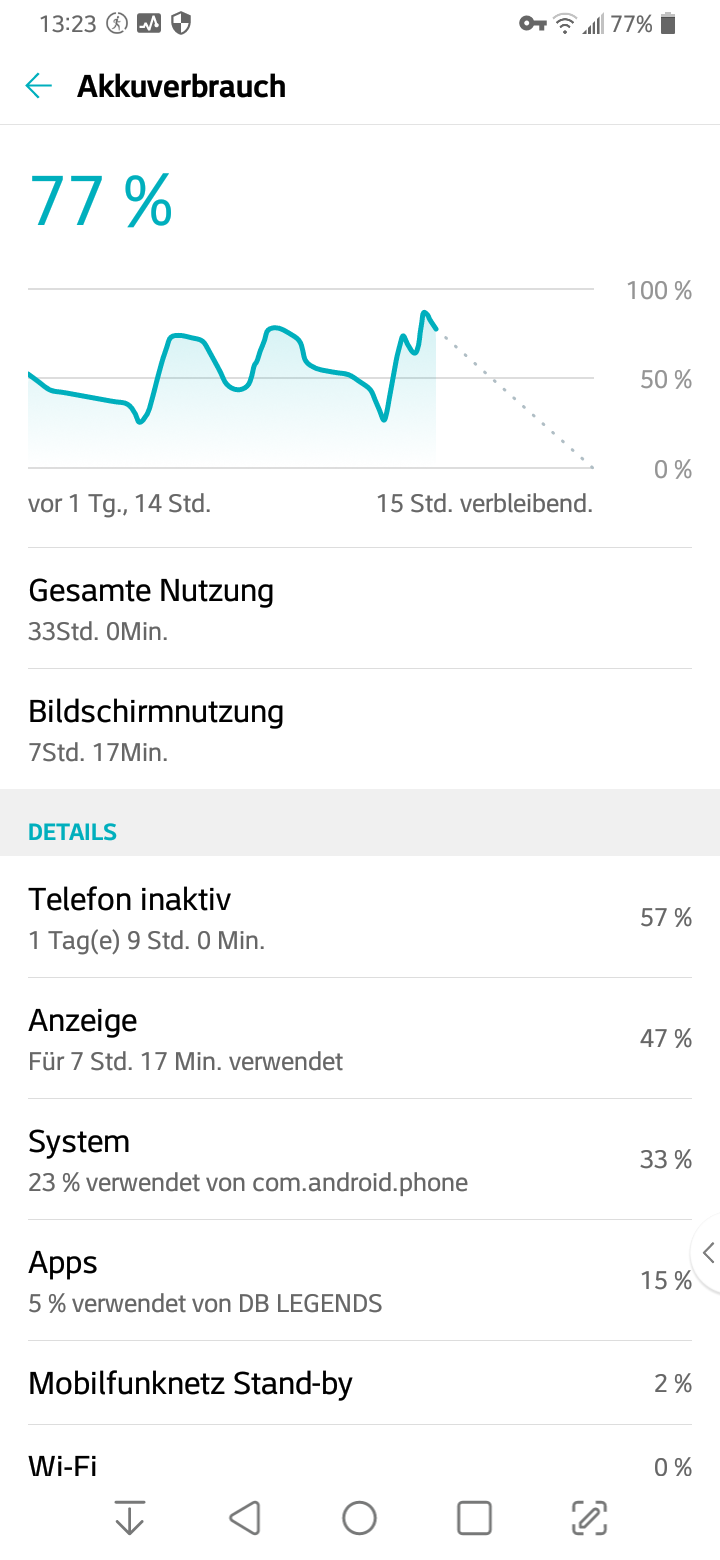Tap the teal back arrow next to Akkuverbrauch

point(37,86)
